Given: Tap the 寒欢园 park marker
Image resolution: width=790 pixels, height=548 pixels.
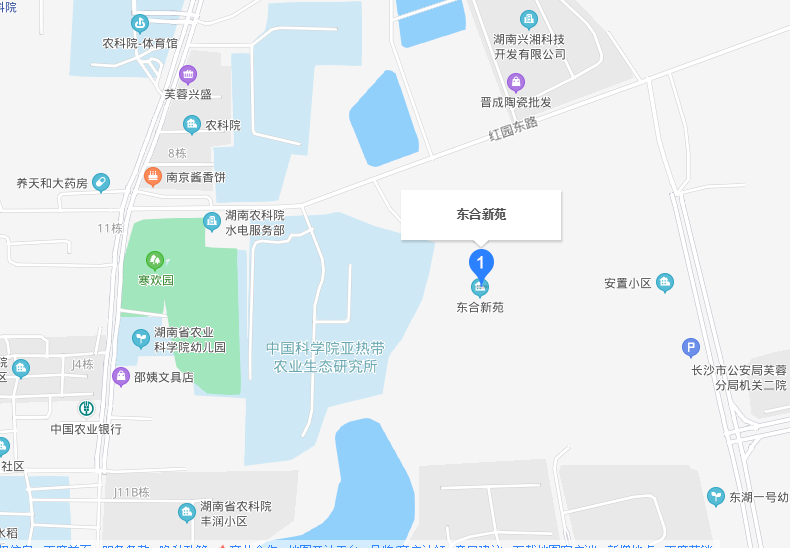Looking at the screenshot, I should click(155, 261).
